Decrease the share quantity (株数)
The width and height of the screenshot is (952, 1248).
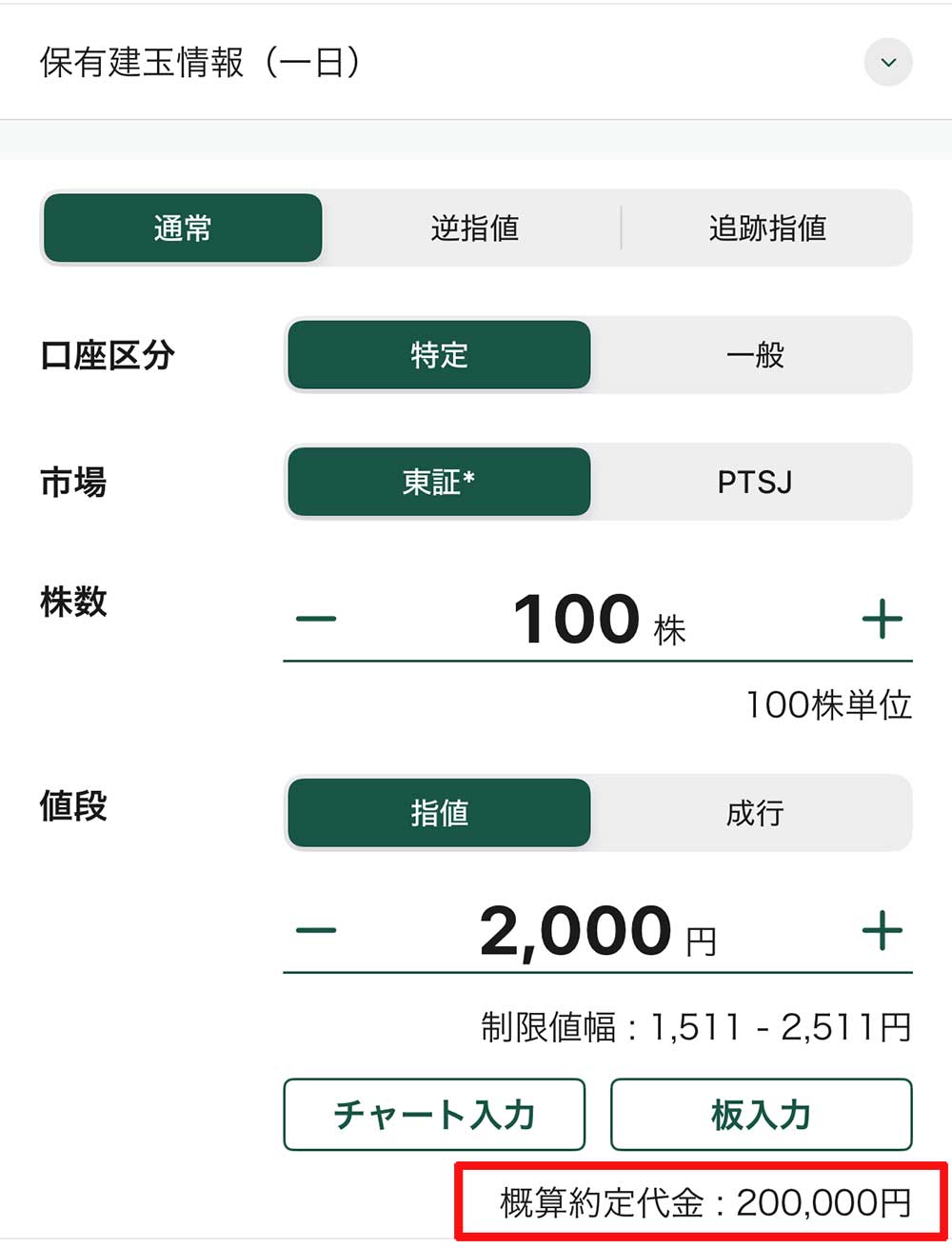(x=316, y=620)
